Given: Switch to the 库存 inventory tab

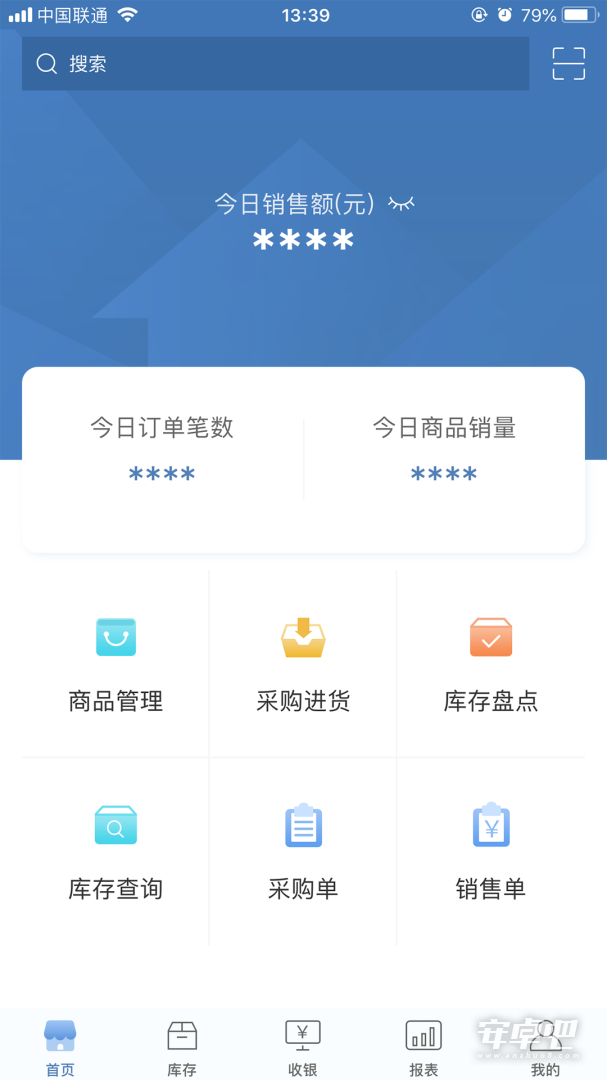Looking at the screenshot, I should coord(182,1047).
